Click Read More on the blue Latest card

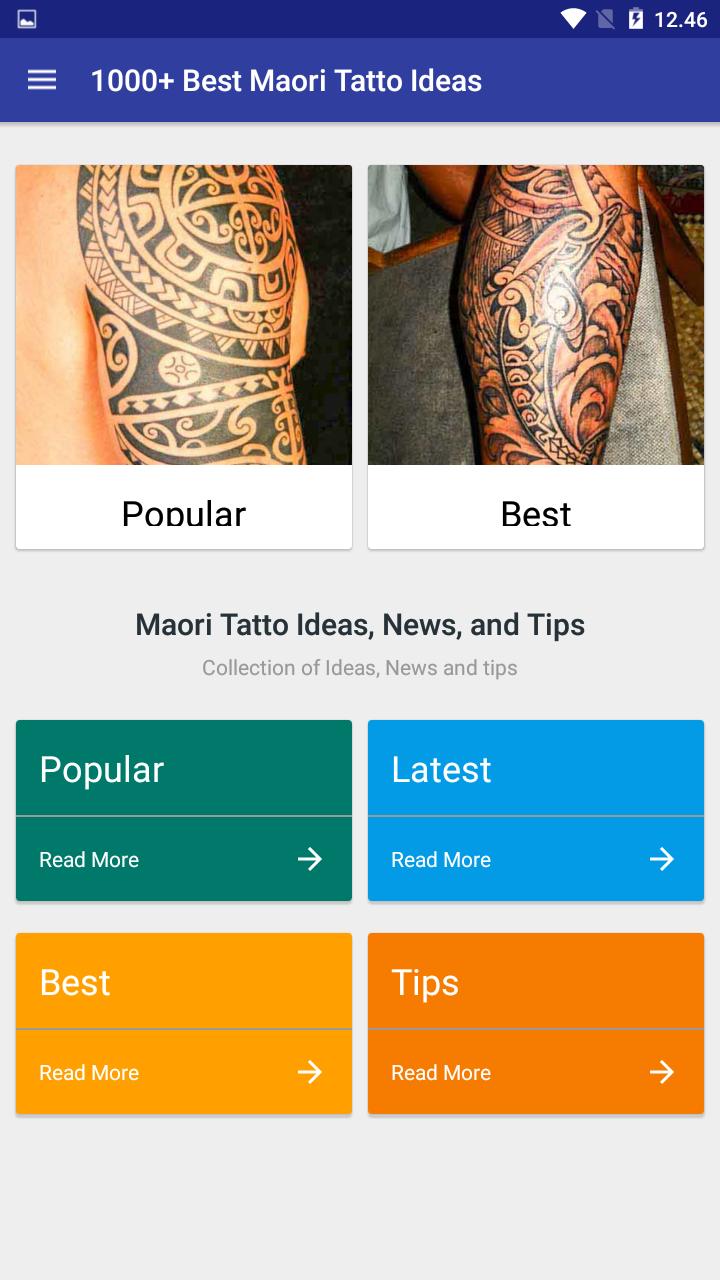(x=440, y=859)
